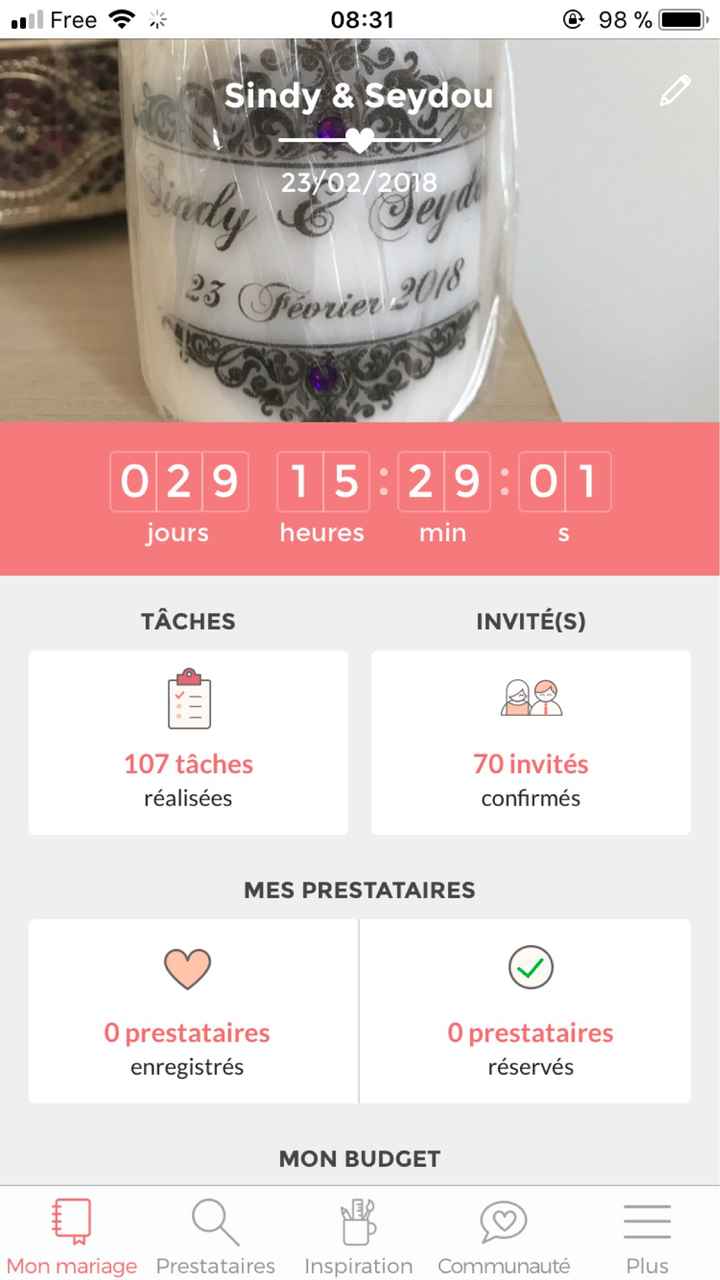Tap the pencil icon to edit wedding details
The width and height of the screenshot is (720, 1280).
[675, 89]
